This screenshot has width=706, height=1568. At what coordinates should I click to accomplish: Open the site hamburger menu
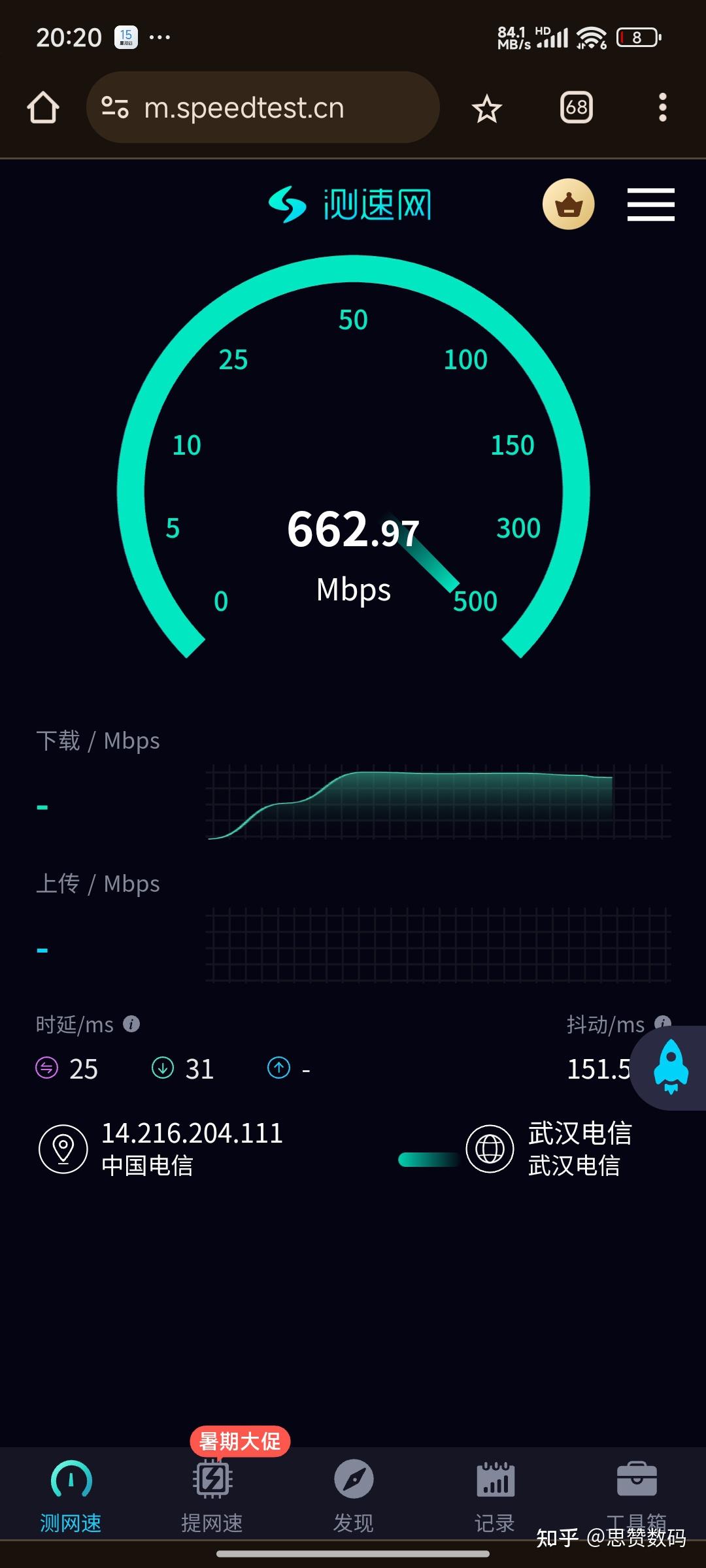click(650, 204)
